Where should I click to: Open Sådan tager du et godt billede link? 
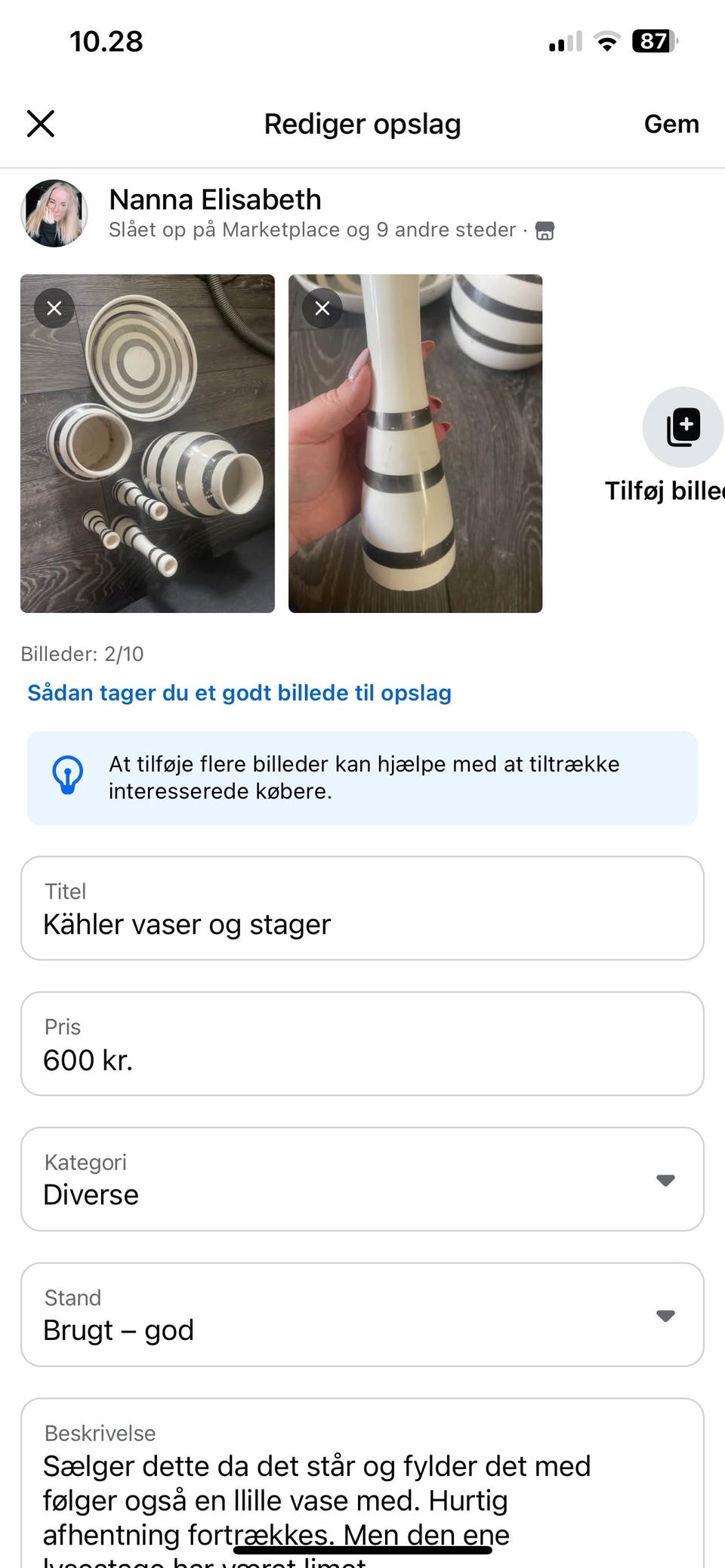click(240, 692)
